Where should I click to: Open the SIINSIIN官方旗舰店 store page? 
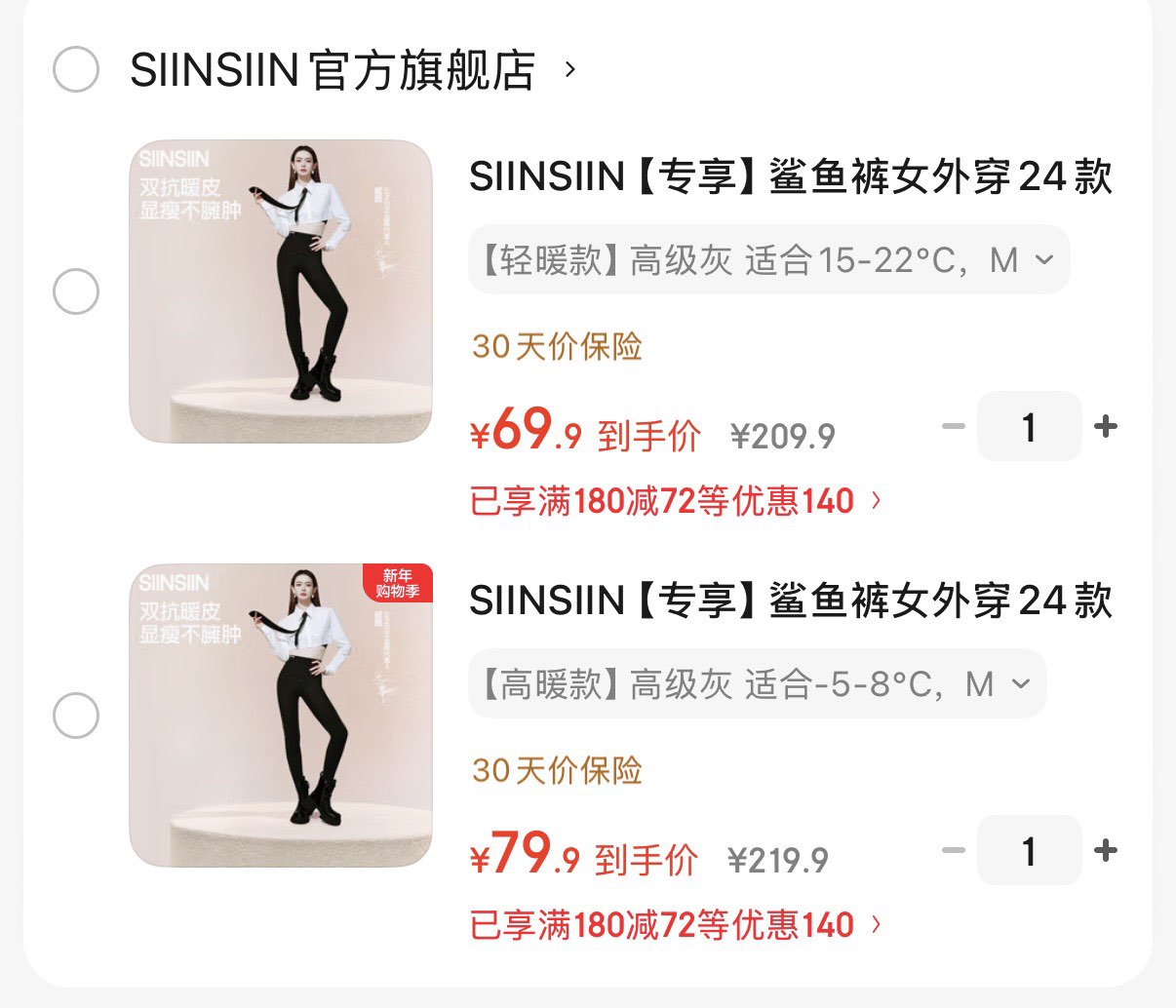353,70
